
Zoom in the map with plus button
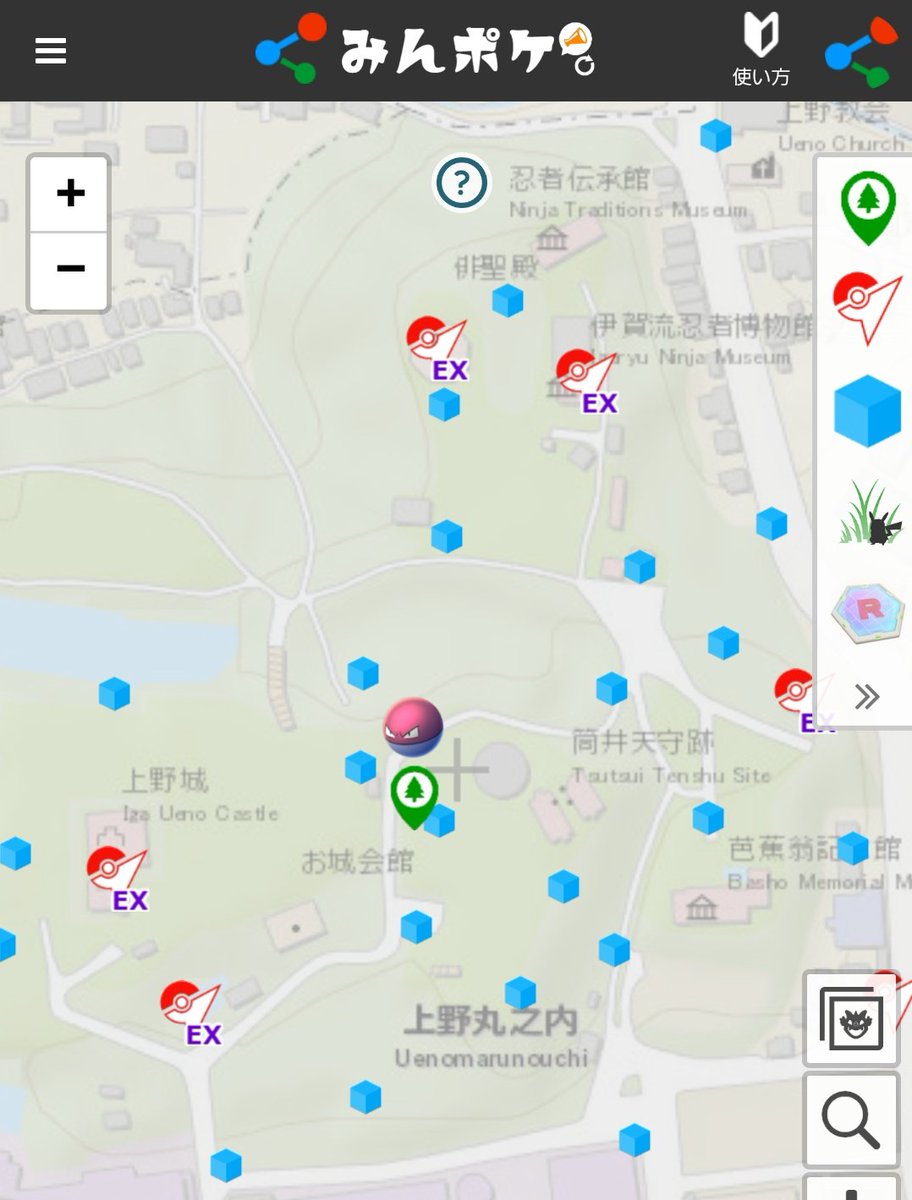click(70, 193)
